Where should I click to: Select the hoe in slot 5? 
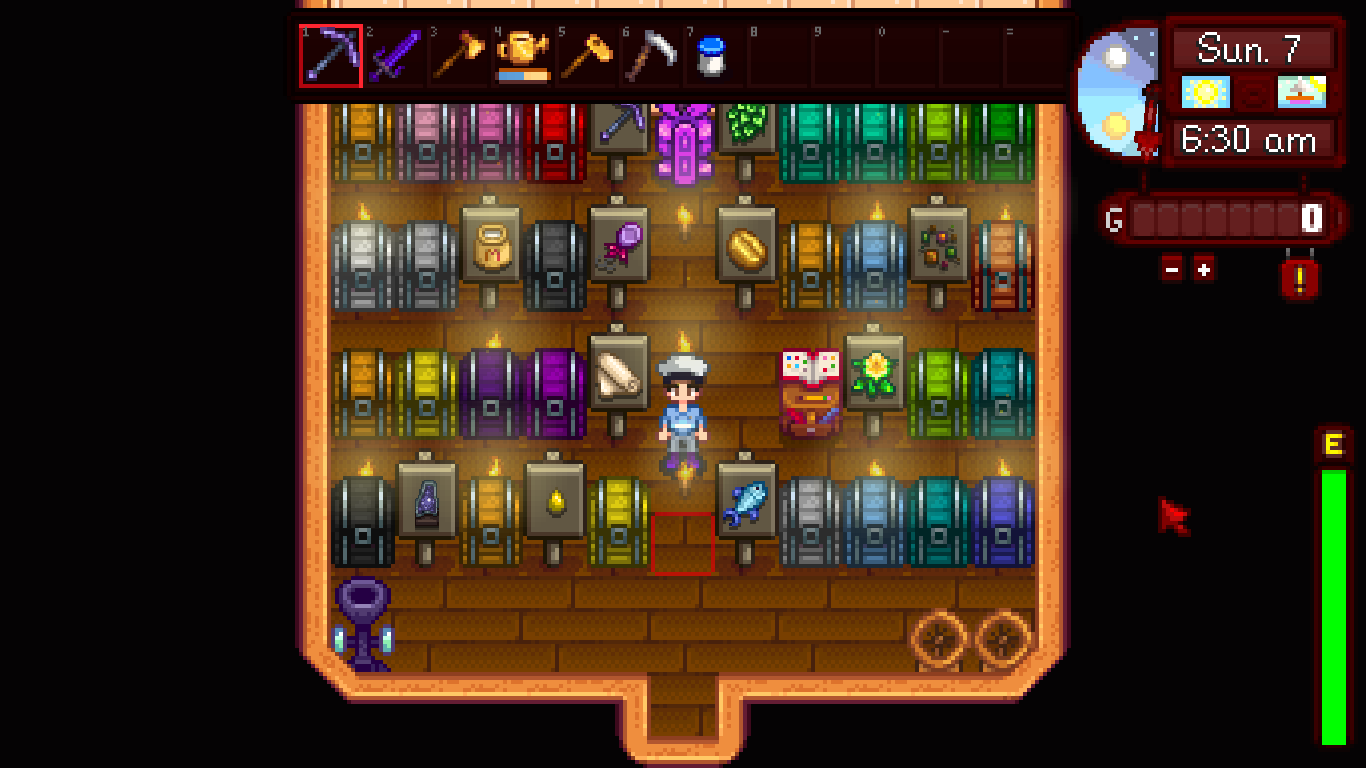[587, 56]
